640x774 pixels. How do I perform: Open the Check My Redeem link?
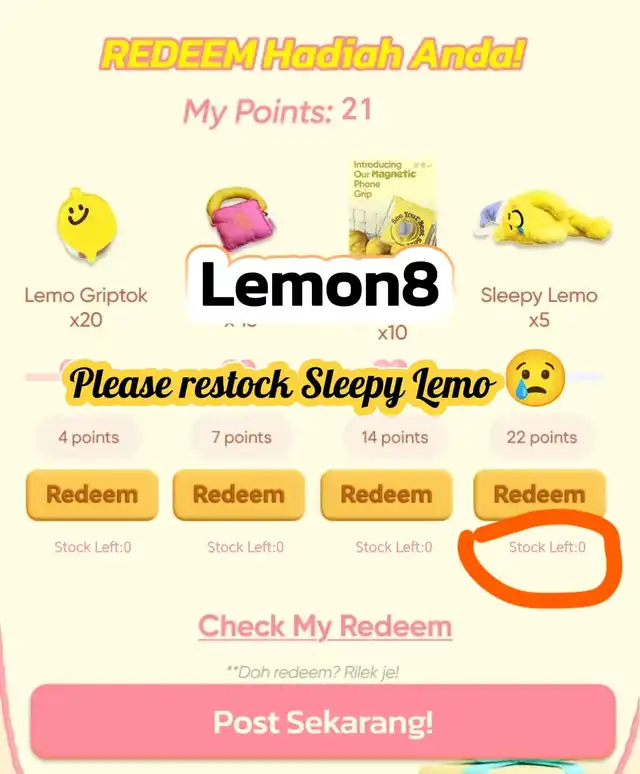pos(325,626)
